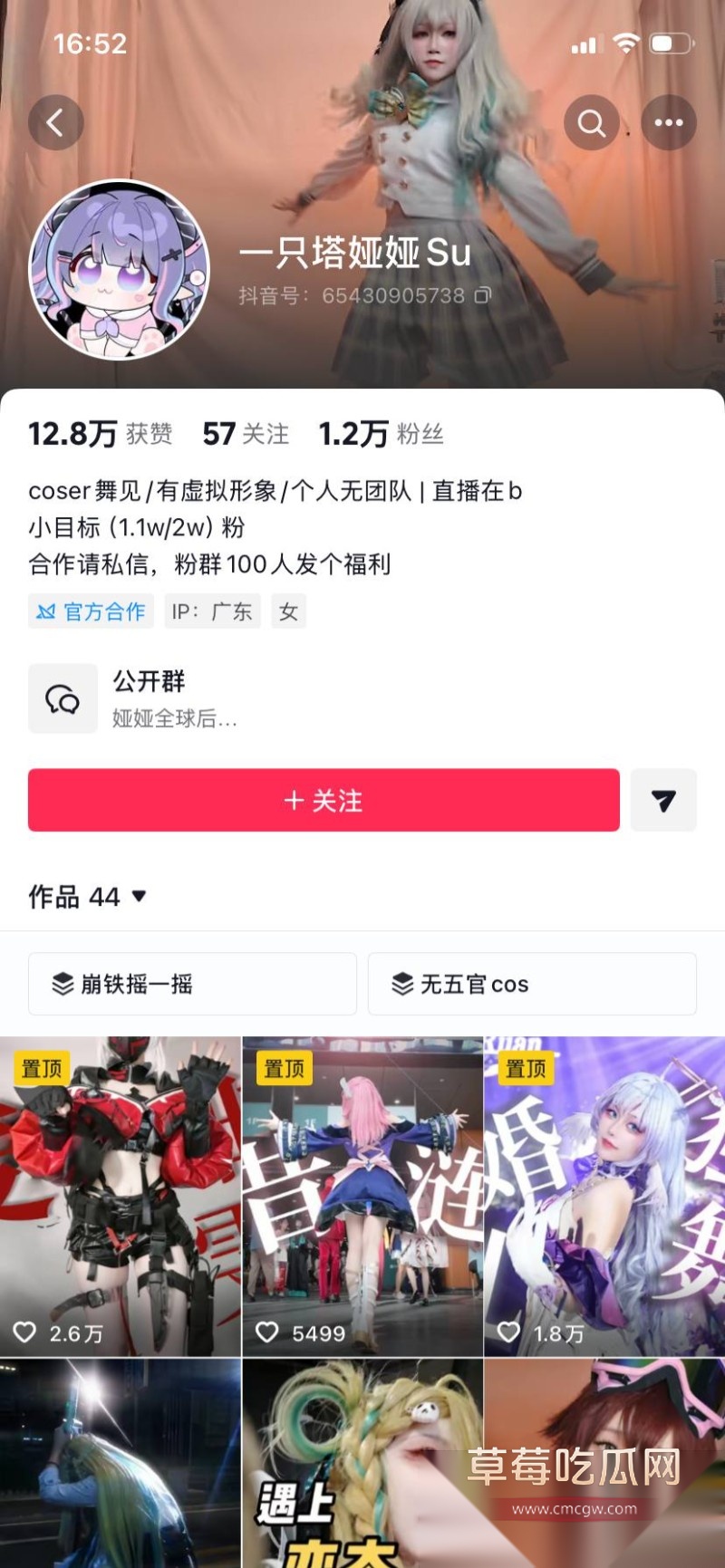Follow the account with 关注 button

click(x=322, y=800)
